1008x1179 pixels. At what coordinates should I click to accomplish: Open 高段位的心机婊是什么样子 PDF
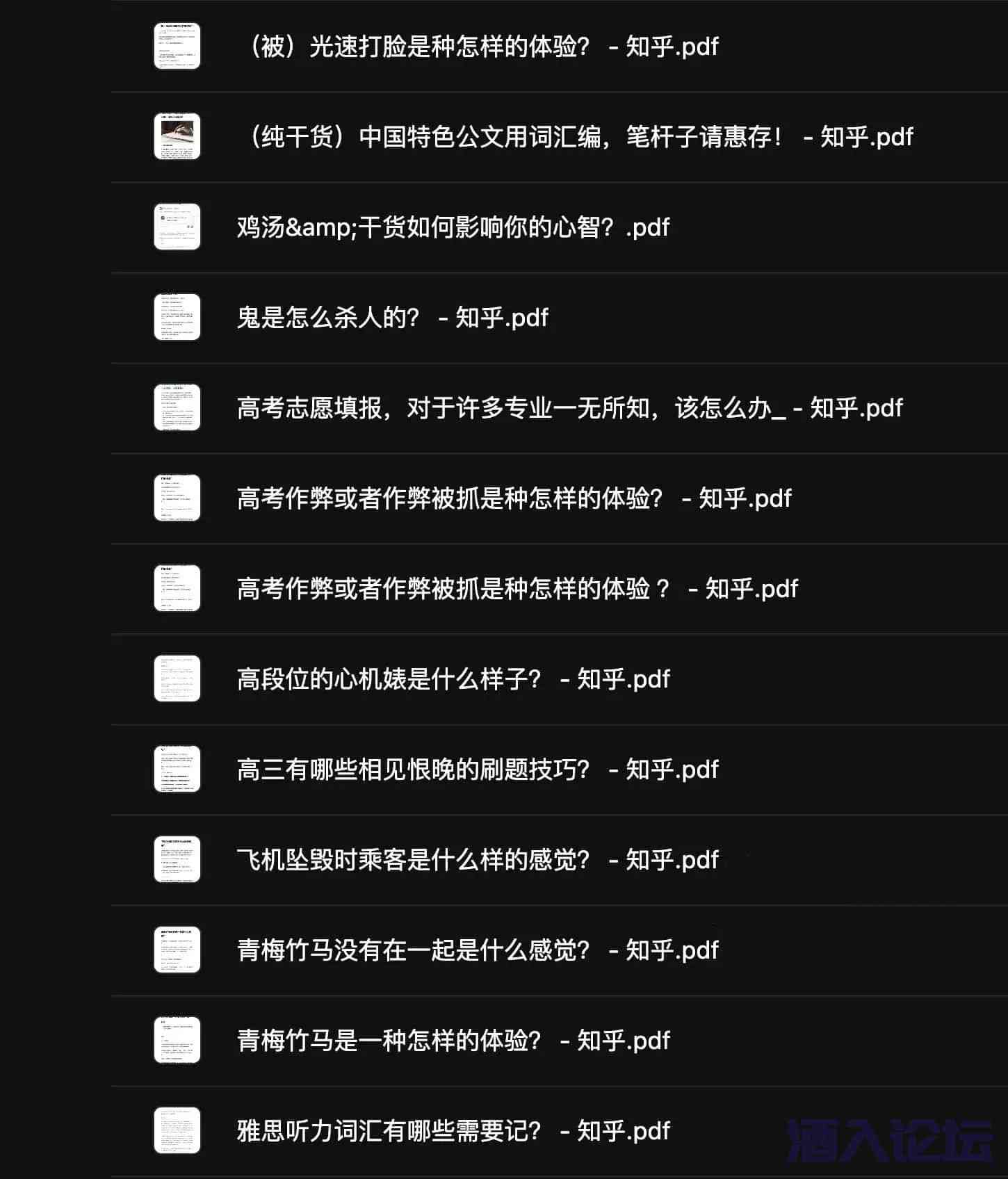453,679
